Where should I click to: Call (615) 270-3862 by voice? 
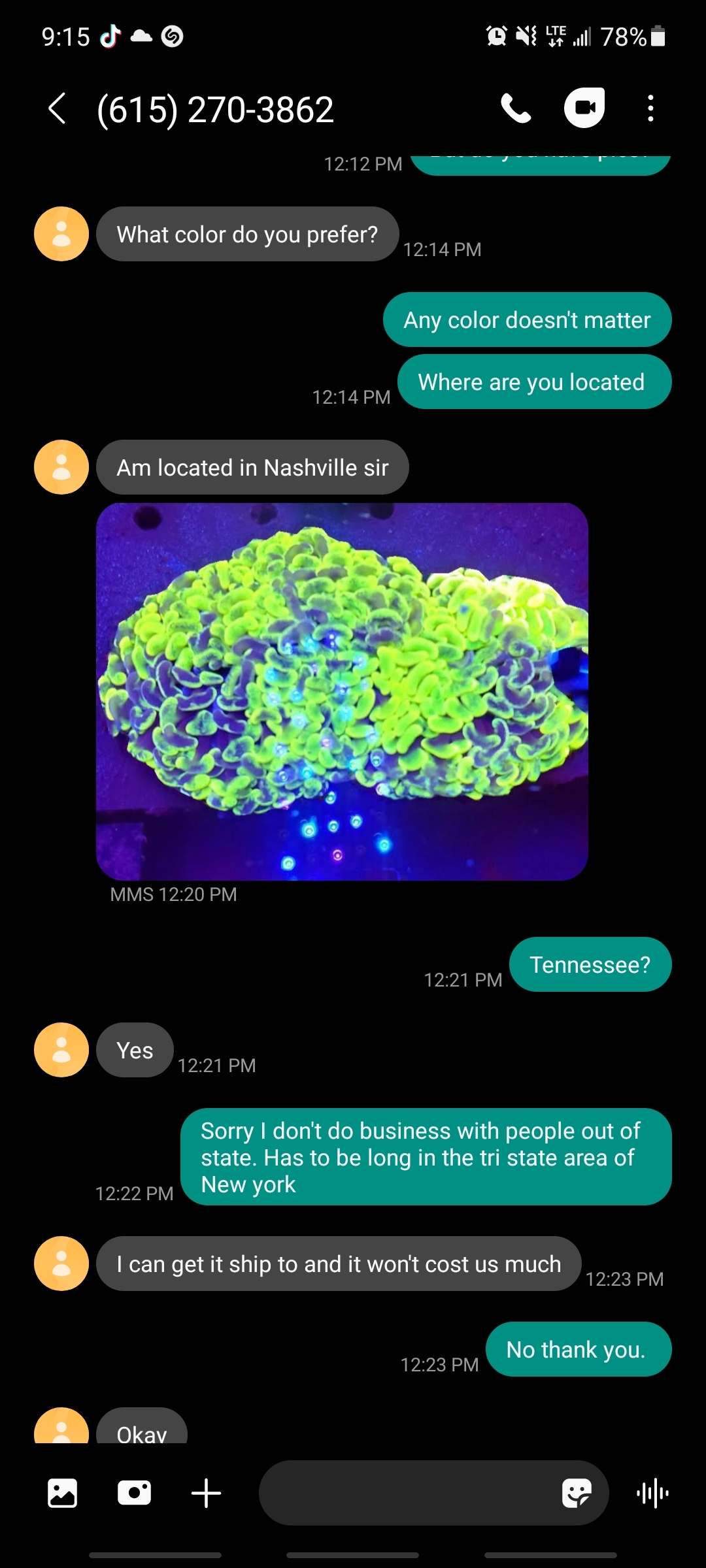pos(516,108)
